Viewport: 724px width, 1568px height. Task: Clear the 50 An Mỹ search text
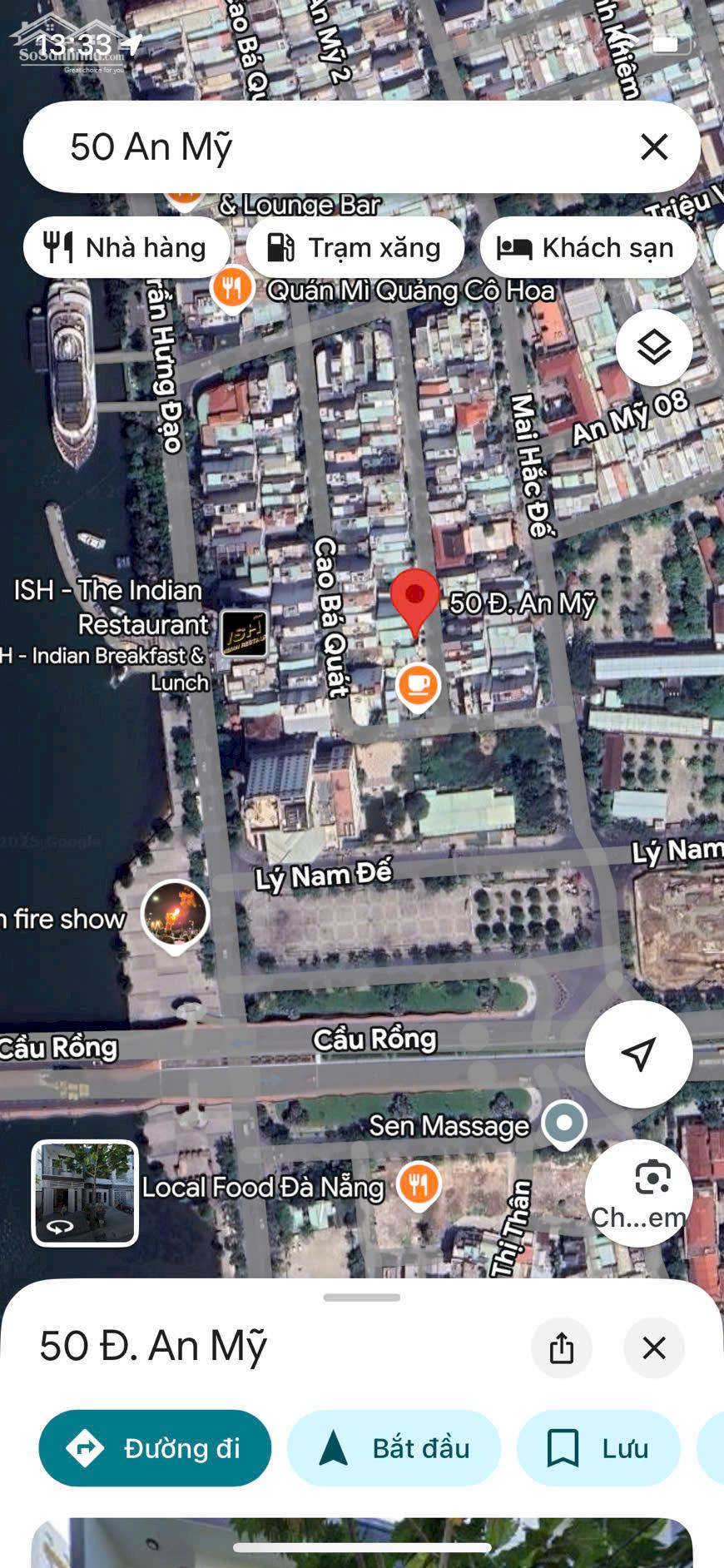[x=654, y=147]
